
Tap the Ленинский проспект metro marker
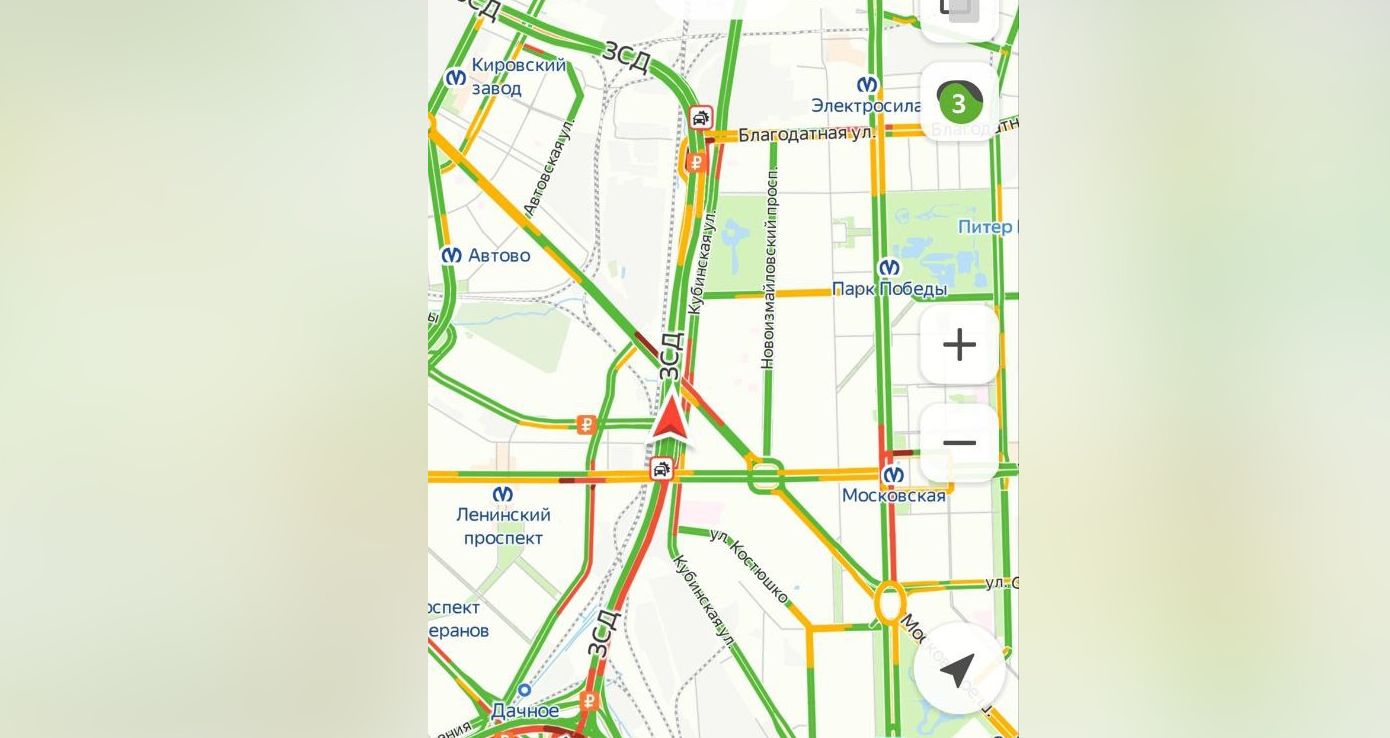coord(503,494)
